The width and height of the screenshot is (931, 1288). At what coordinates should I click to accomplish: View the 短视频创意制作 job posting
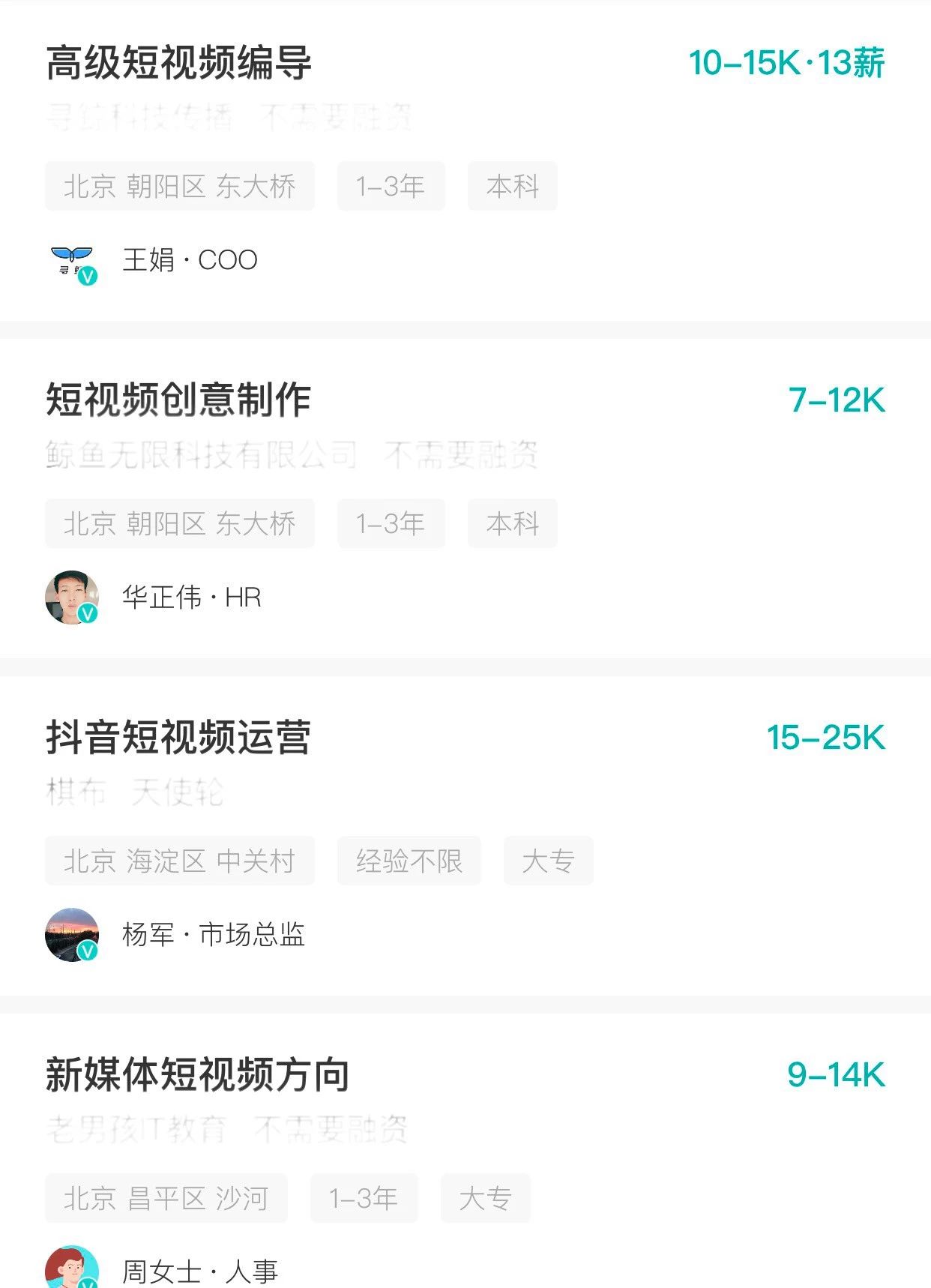pyautogui.click(x=178, y=400)
